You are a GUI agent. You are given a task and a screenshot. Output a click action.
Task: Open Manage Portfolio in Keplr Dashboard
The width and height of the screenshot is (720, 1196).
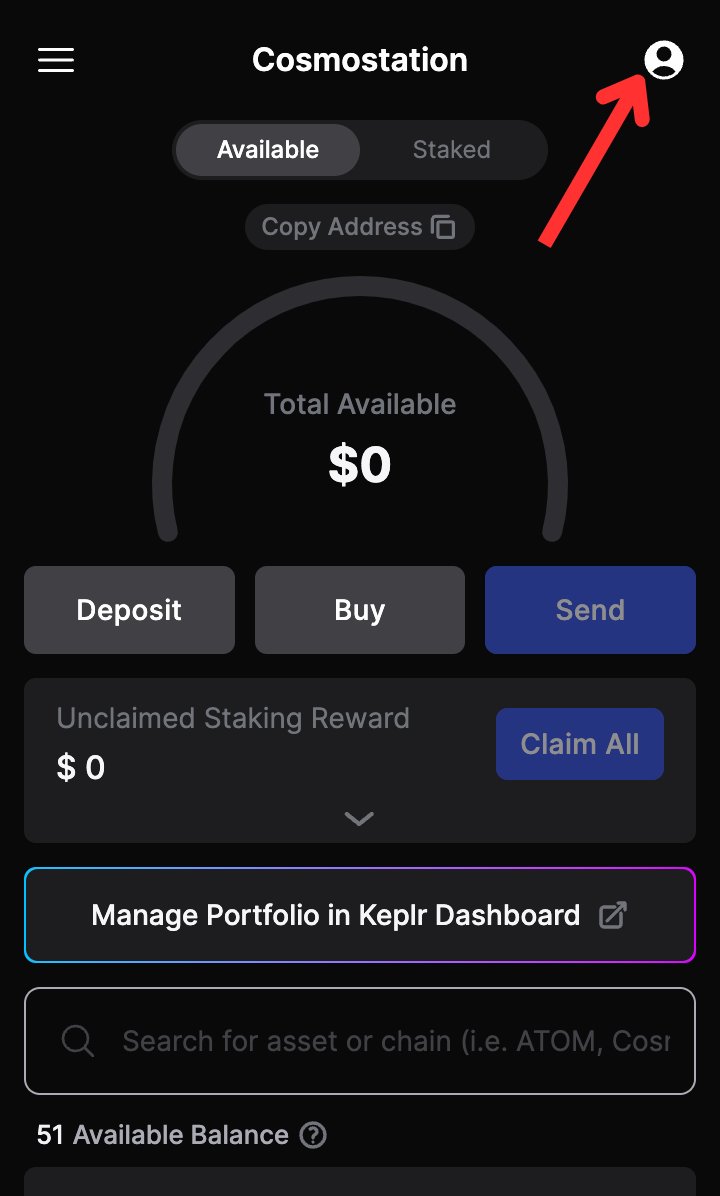pos(359,915)
